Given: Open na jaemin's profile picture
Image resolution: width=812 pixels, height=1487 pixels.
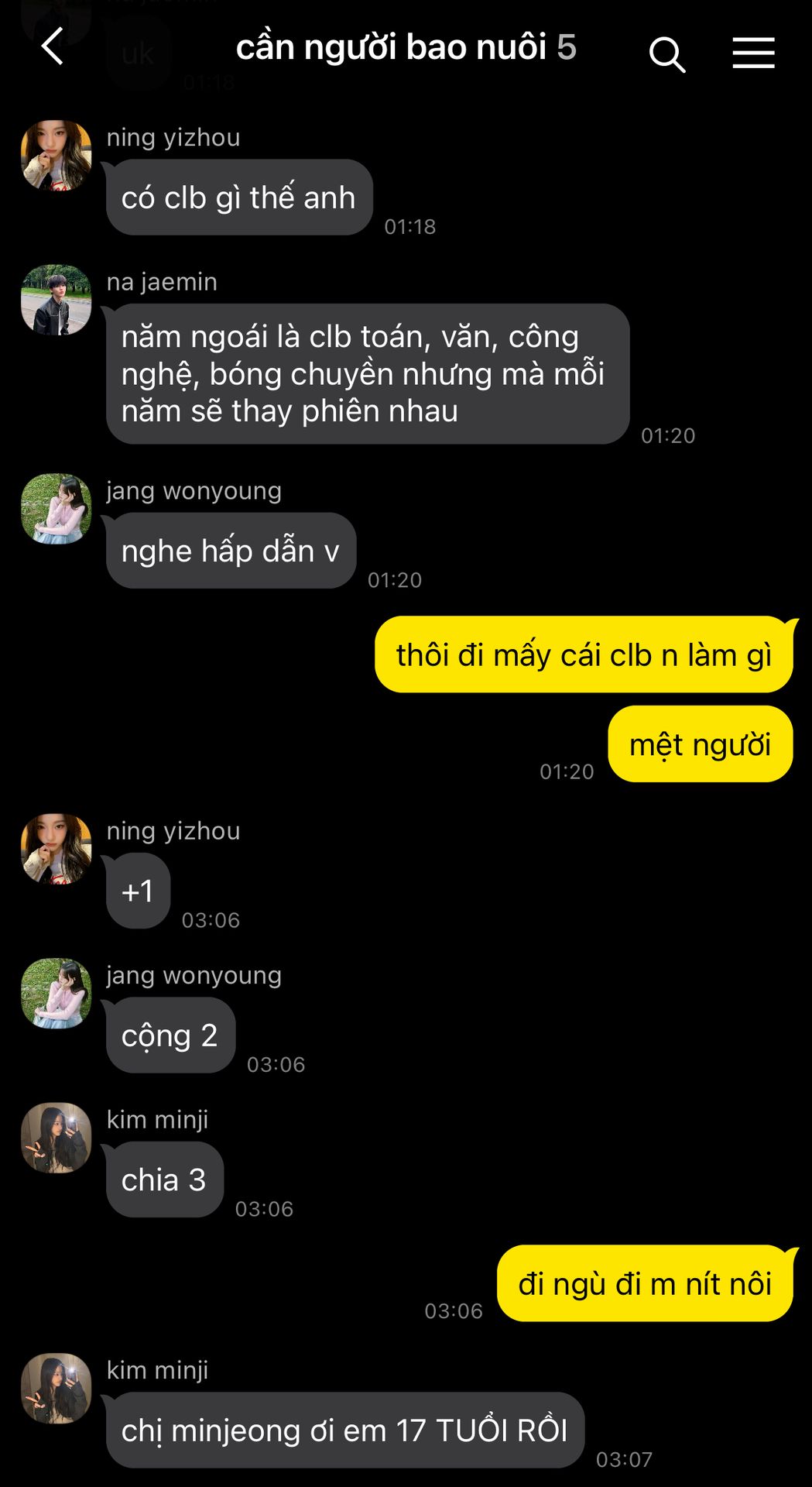Looking at the screenshot, I should click(56, 300).
